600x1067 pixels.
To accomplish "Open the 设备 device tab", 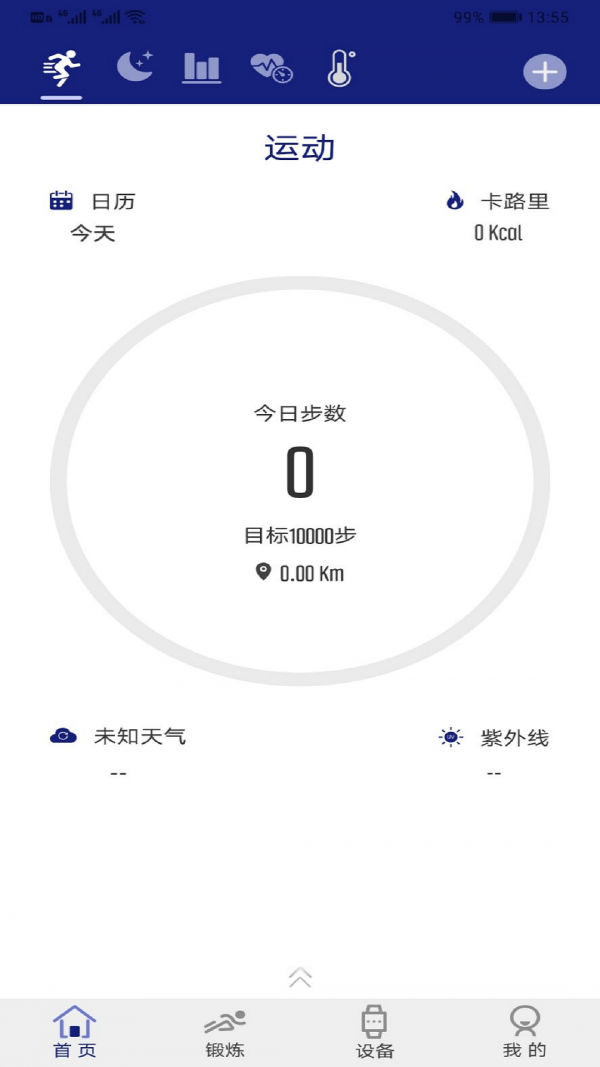I will (x=374, y=1033).
